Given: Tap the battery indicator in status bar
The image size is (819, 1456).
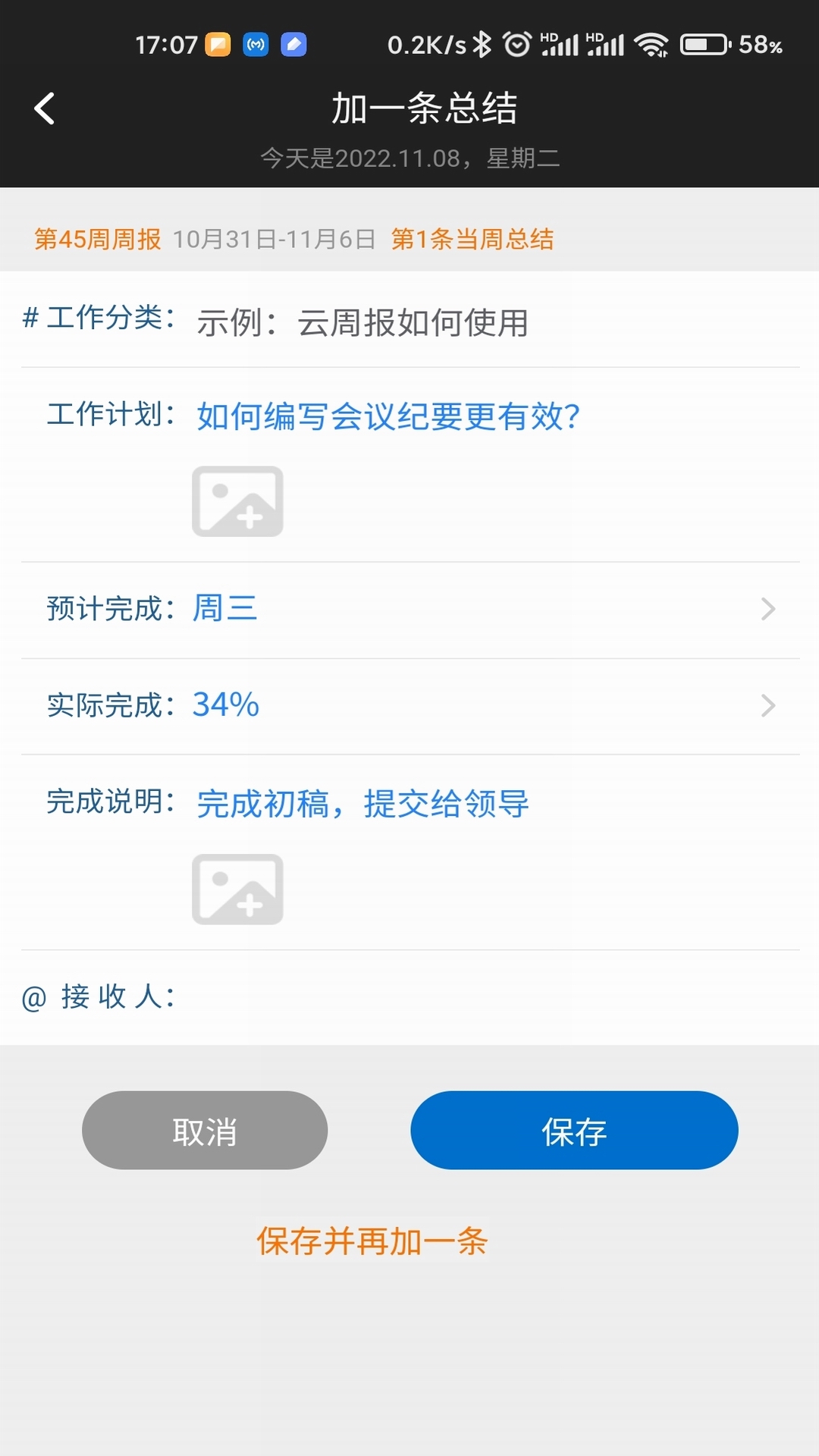Looking at the screenshot, I should tap(701, 44).
